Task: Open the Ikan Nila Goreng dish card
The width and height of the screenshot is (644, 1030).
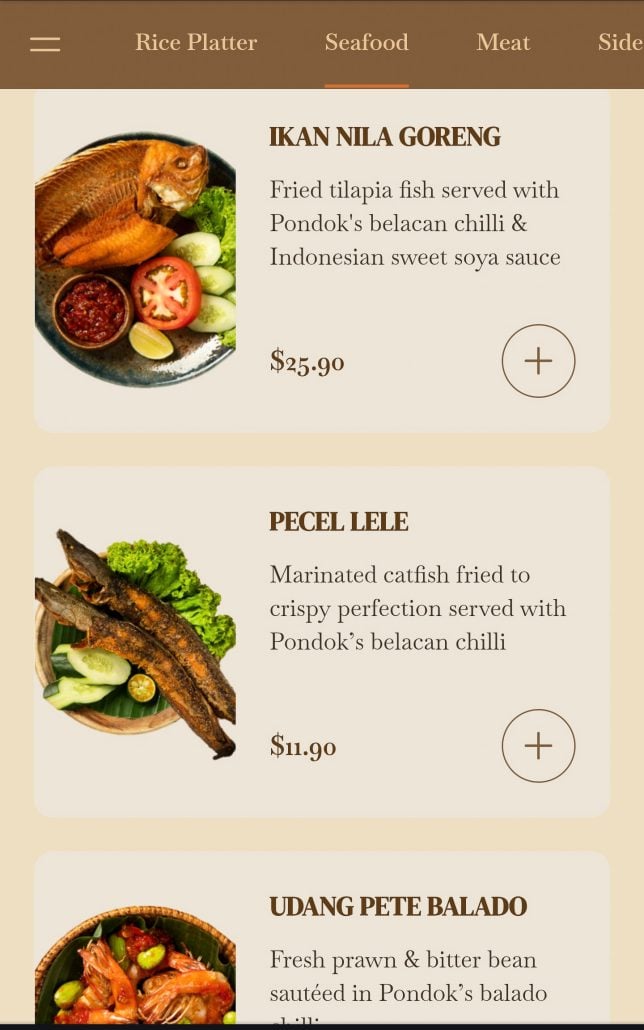Action: (x=384, y=137)
